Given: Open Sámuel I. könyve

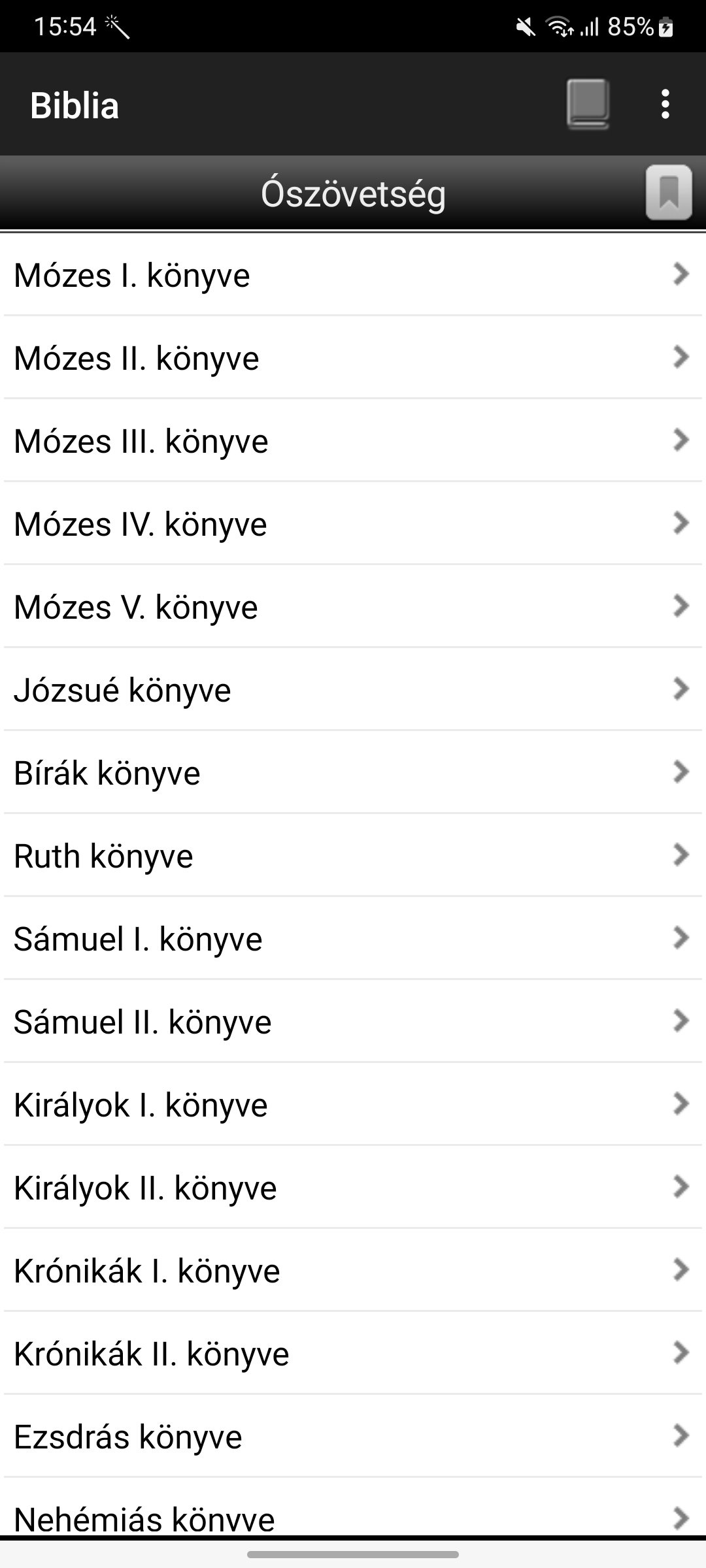Looking at the screenshot, I should point(353,938).
